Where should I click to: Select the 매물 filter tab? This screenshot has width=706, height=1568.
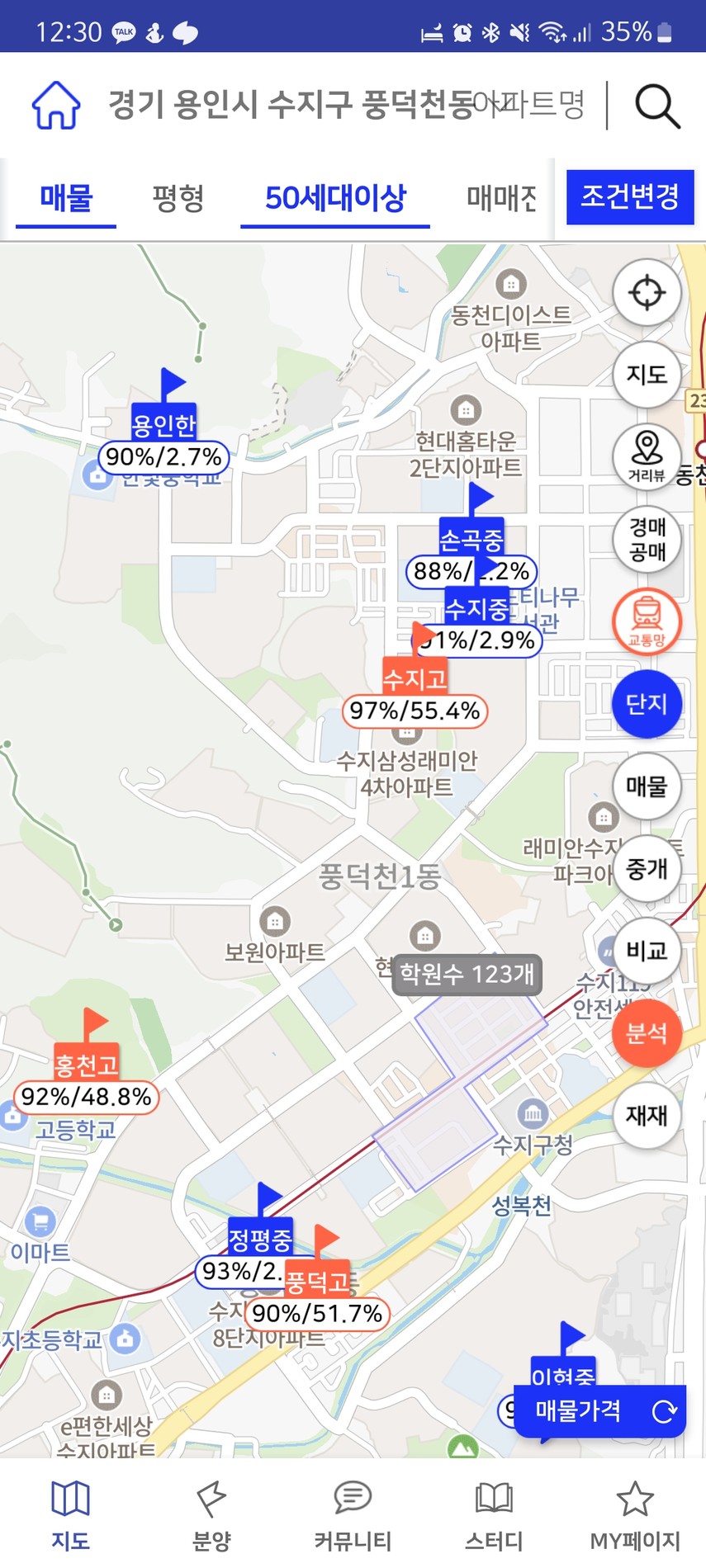pos(66,198)
